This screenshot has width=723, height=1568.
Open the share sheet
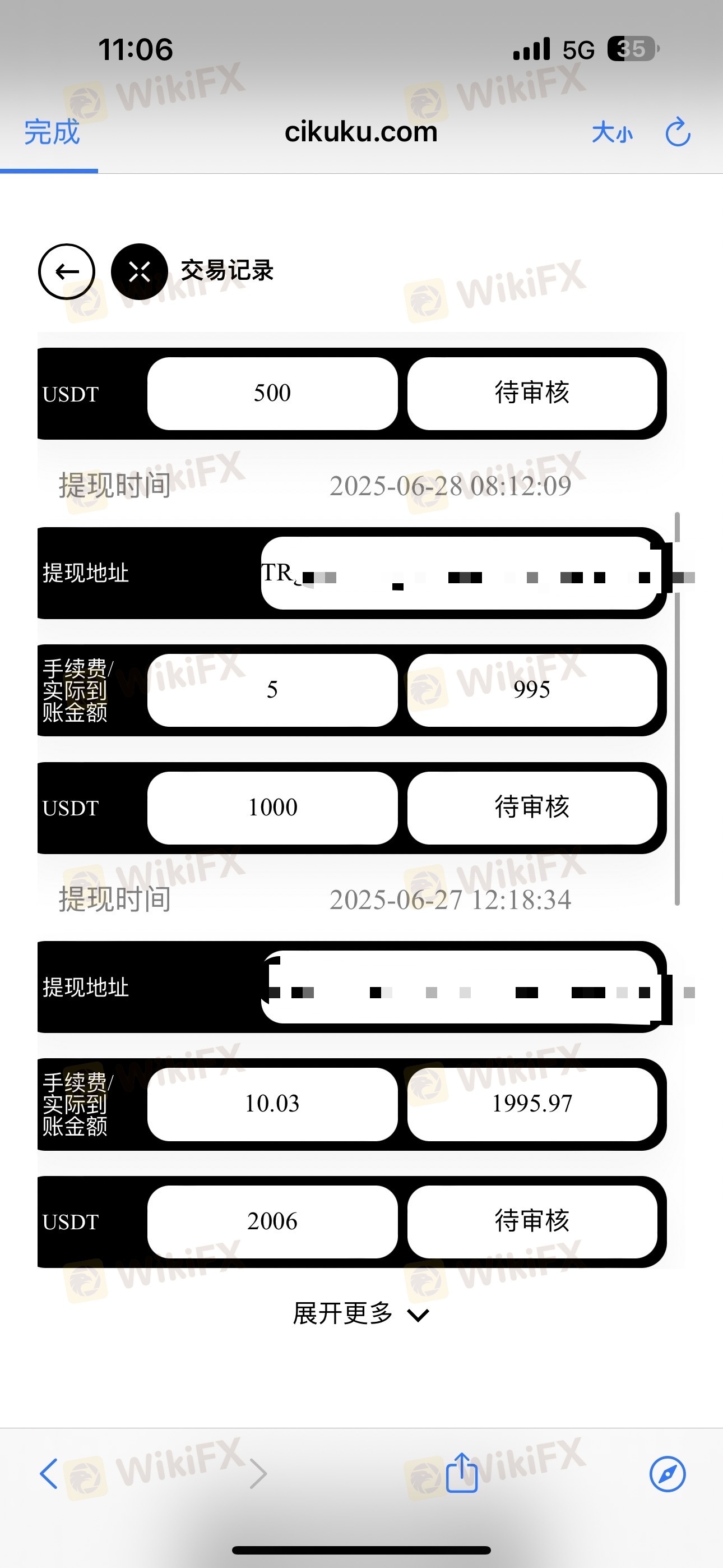click(461, 1473)
